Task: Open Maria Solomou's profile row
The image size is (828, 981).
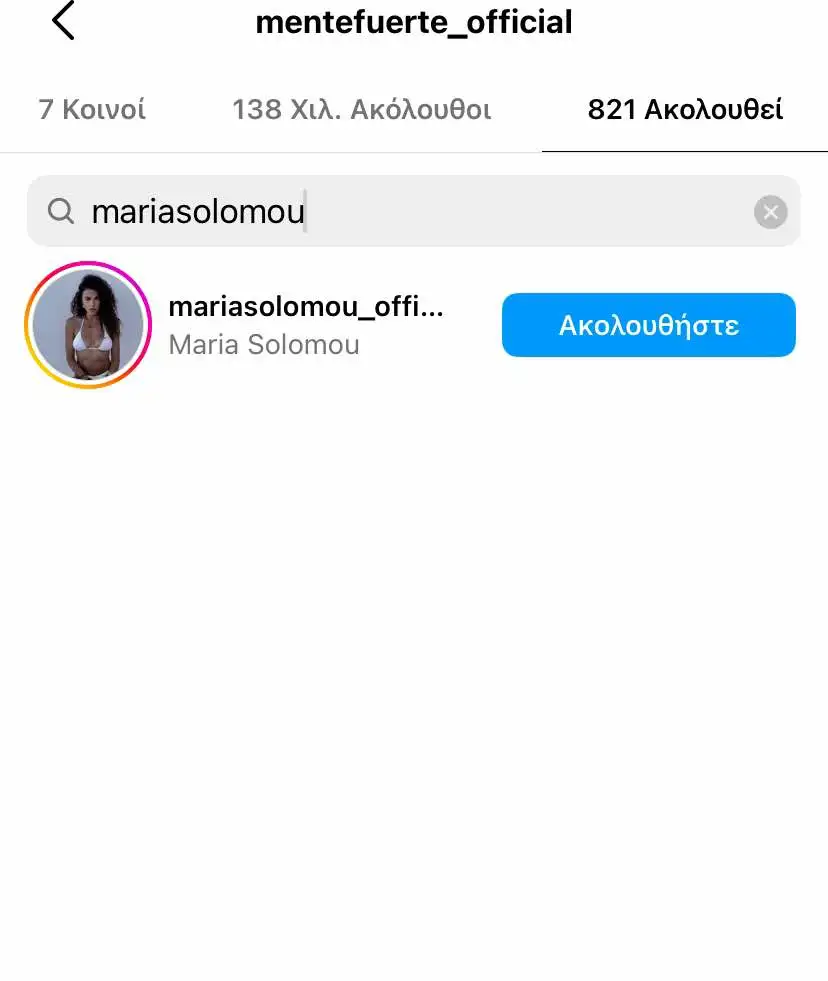Action: point(305,325)
